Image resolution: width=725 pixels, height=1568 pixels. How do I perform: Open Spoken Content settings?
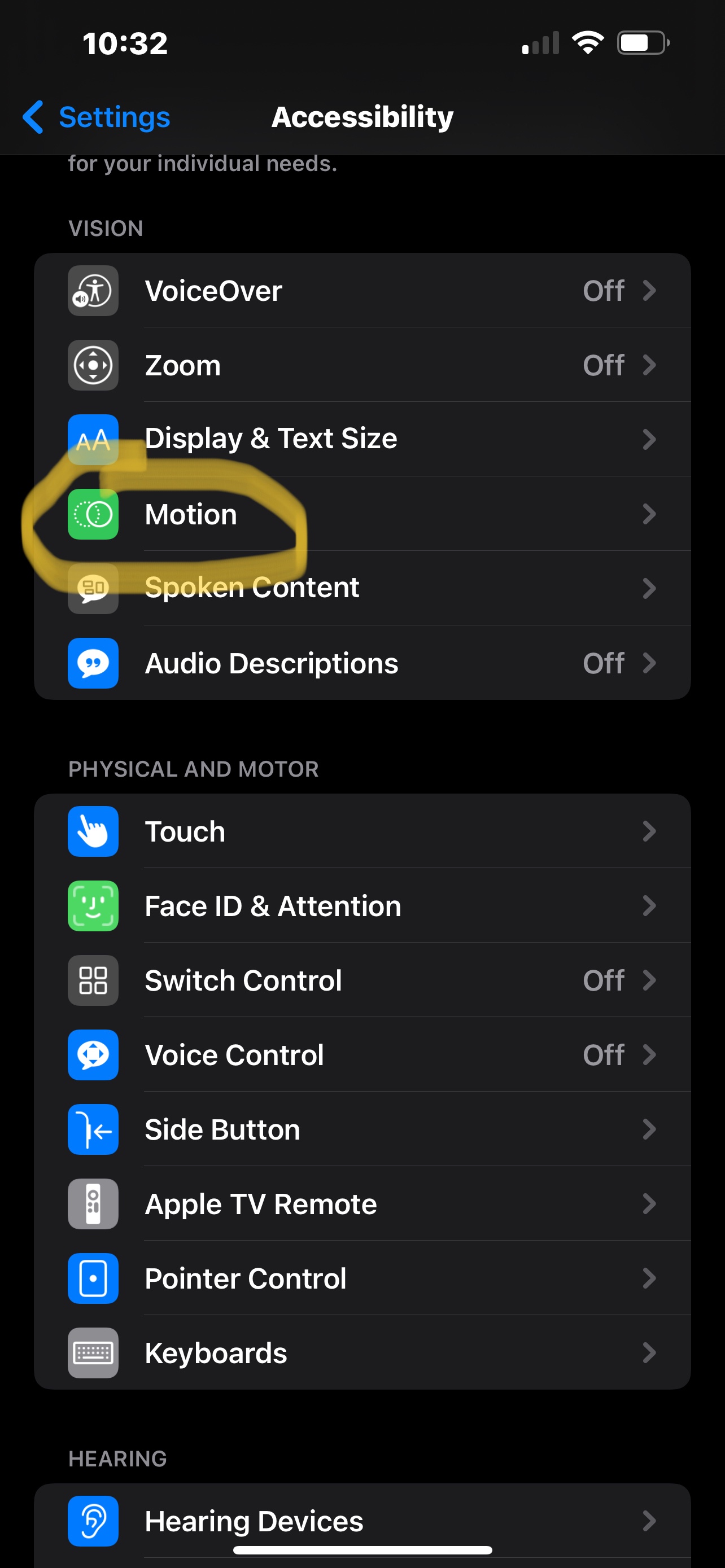(x=362, y=588)
